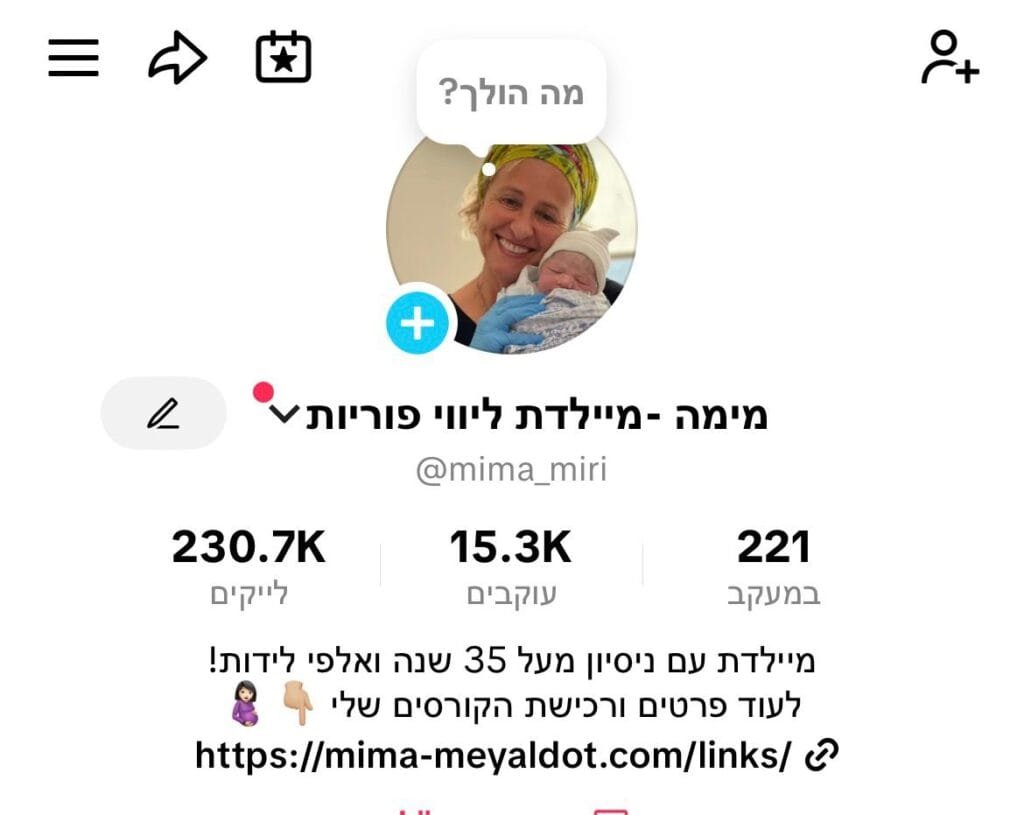Open the hamburger menu
This screenshot has width=1024, height=815.
pos(73,58)
